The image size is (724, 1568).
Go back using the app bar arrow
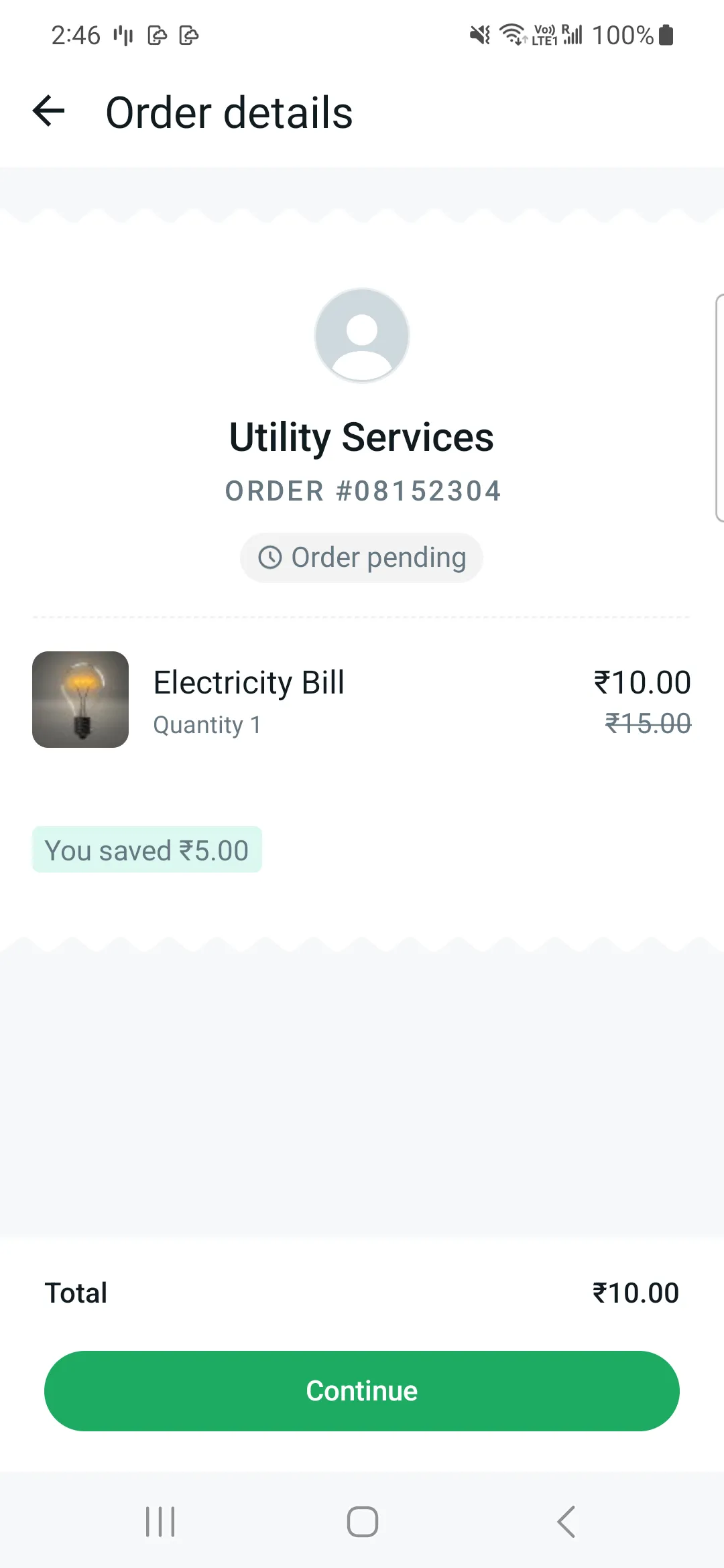point(49,111)
